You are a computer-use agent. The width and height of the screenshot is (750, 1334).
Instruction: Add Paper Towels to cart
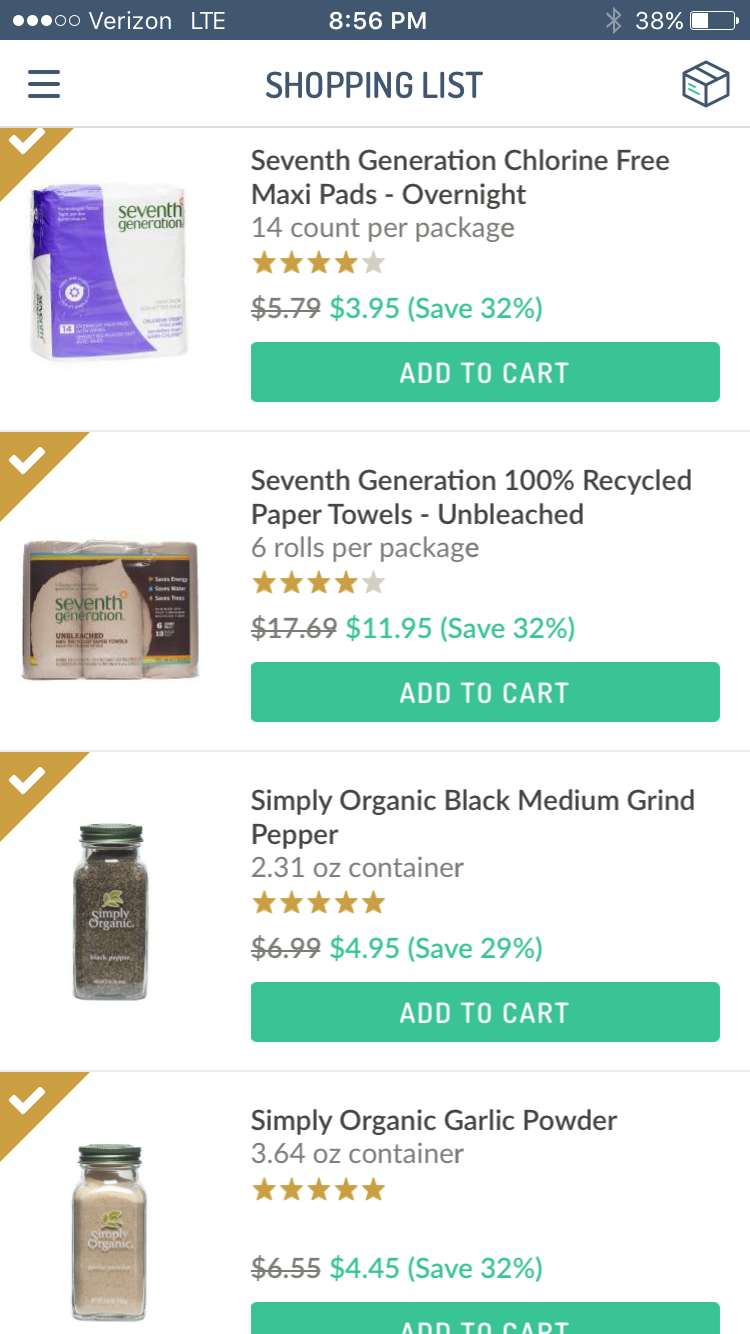485,691
